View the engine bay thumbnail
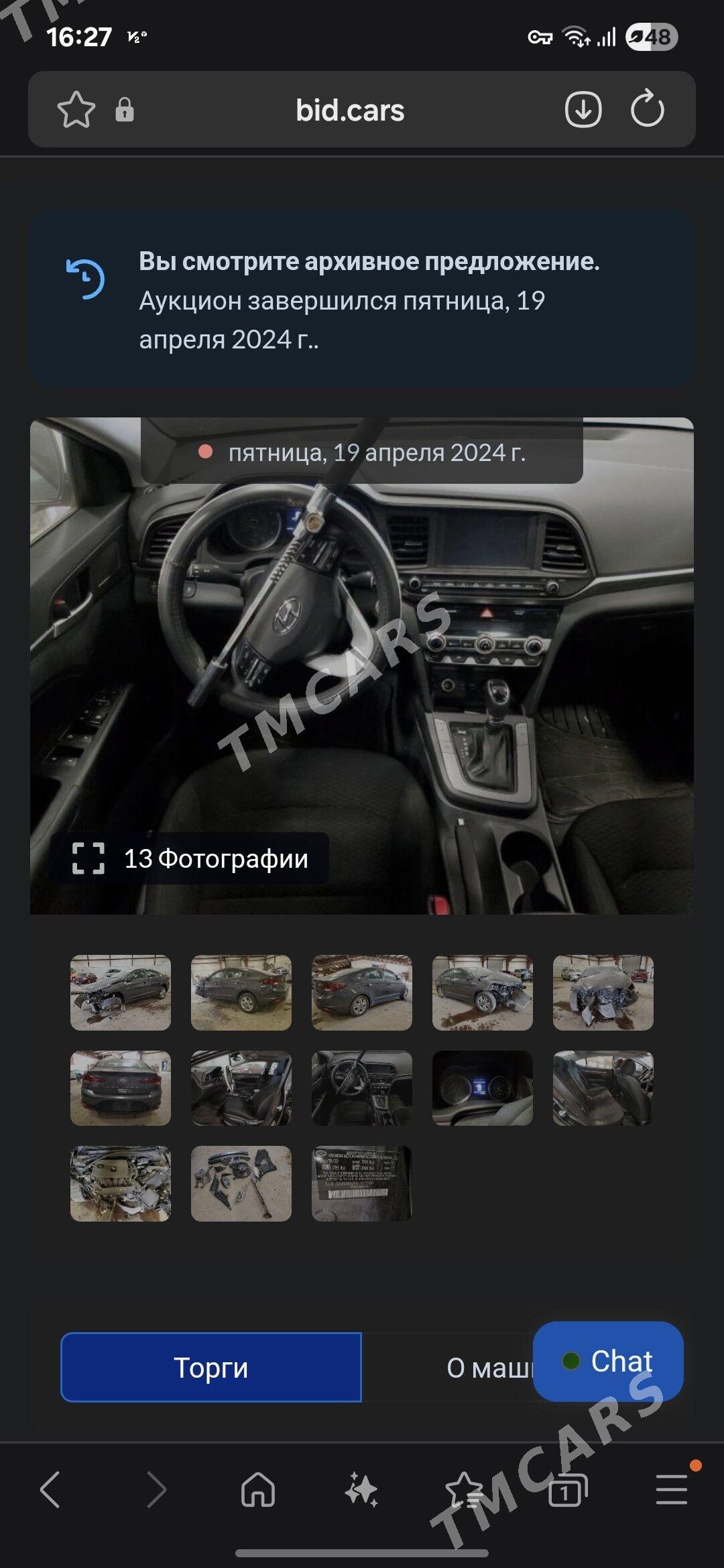724x1568 pixels. tap(121, 1183)
